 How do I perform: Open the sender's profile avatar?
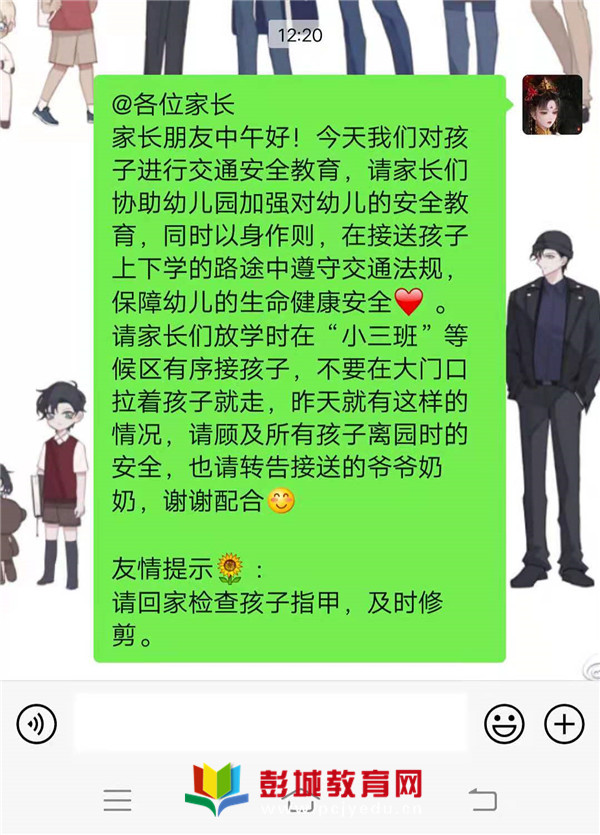(x=552, y=105)
